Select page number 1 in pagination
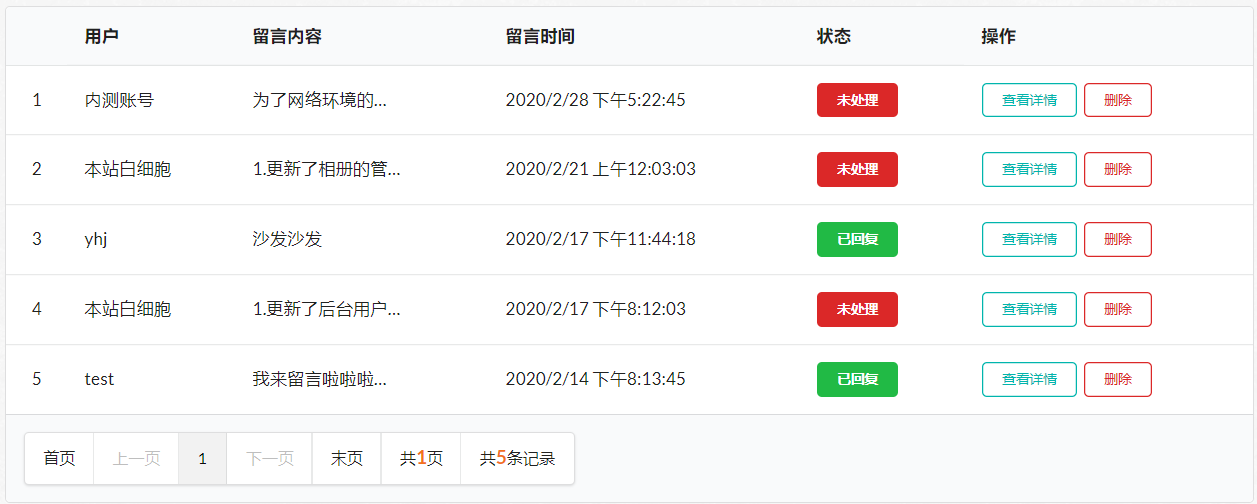The image size is (1257, 504). (x=202, y=459)
